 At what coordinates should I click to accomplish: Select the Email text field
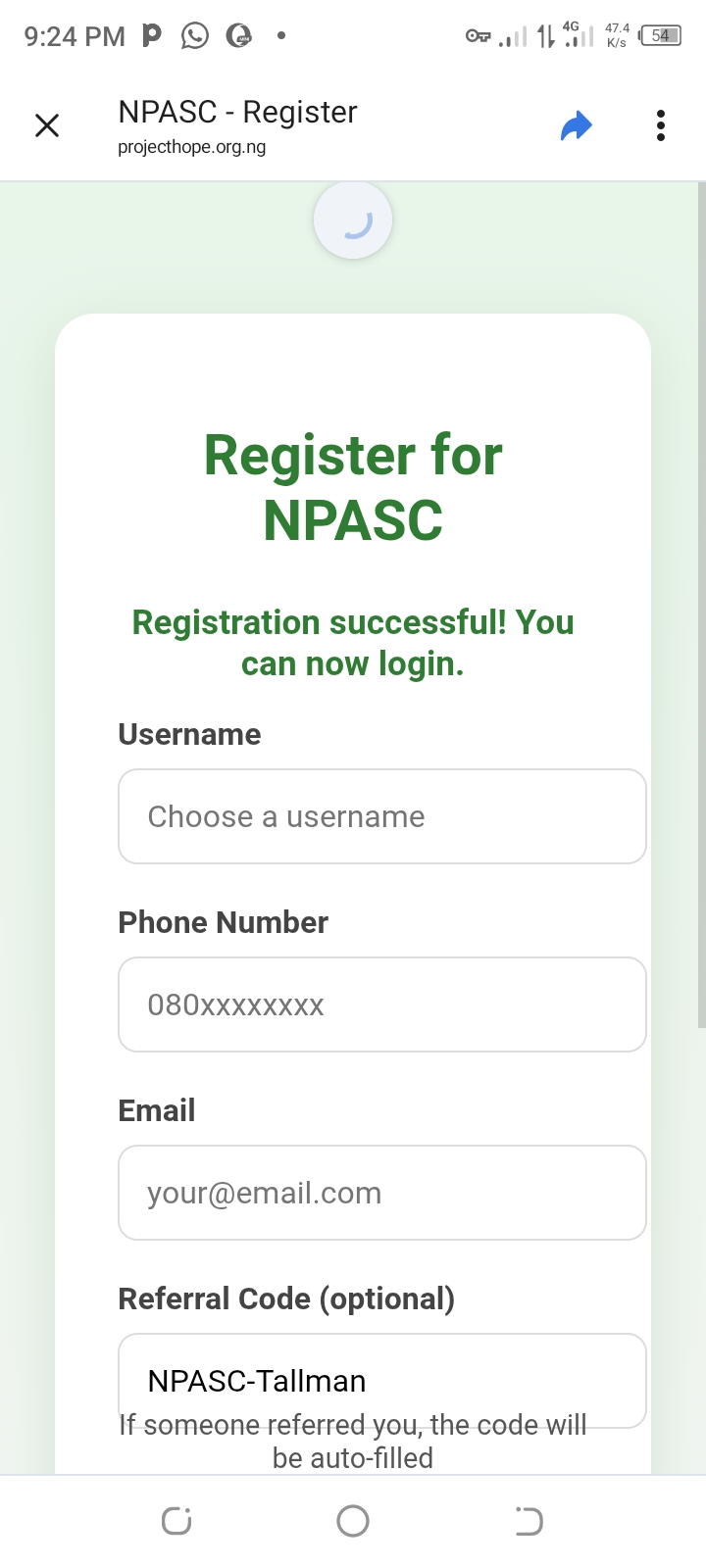click(381, 1193)
